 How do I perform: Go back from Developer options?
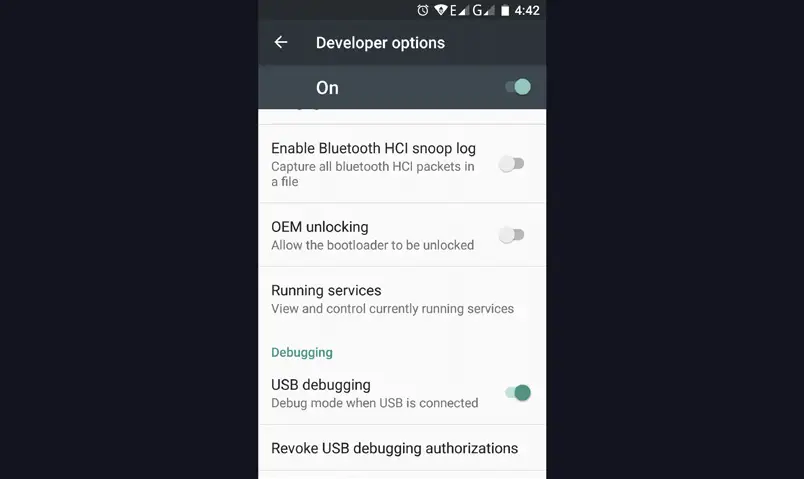coord(281,42)
